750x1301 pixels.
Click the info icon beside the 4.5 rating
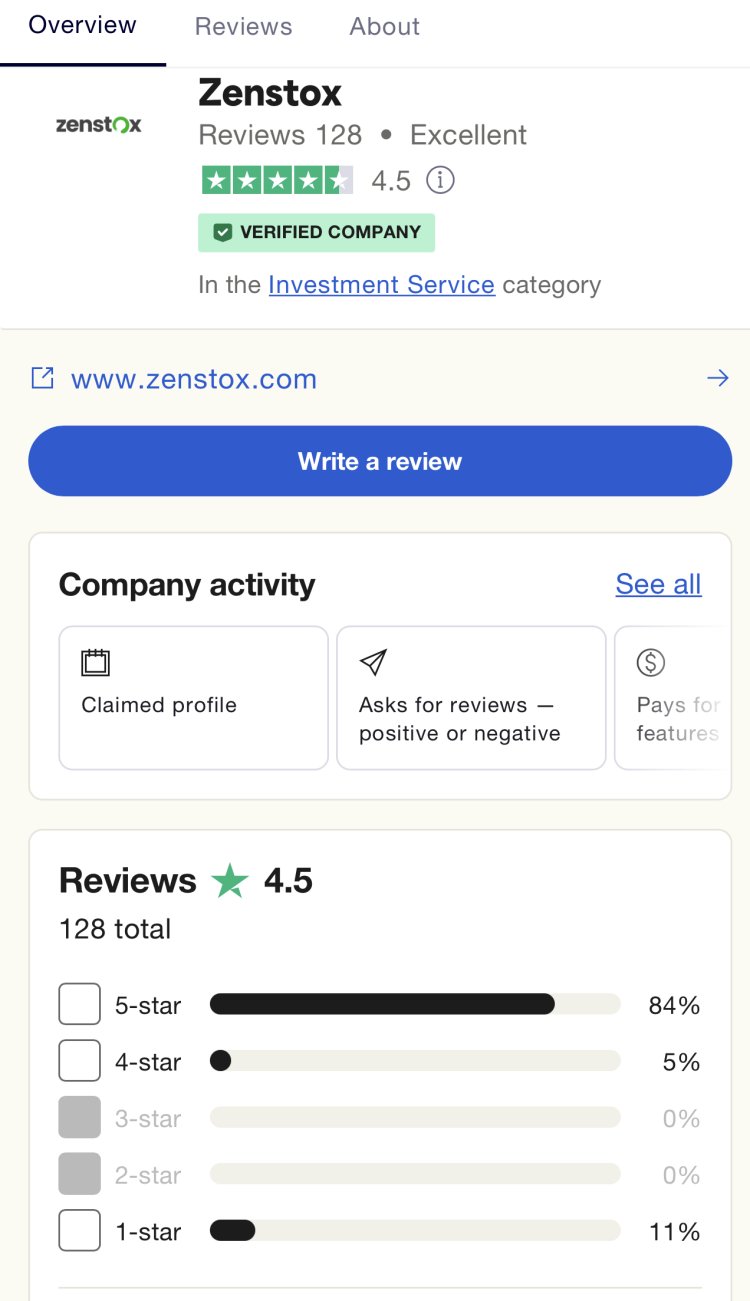coord(440,181)
